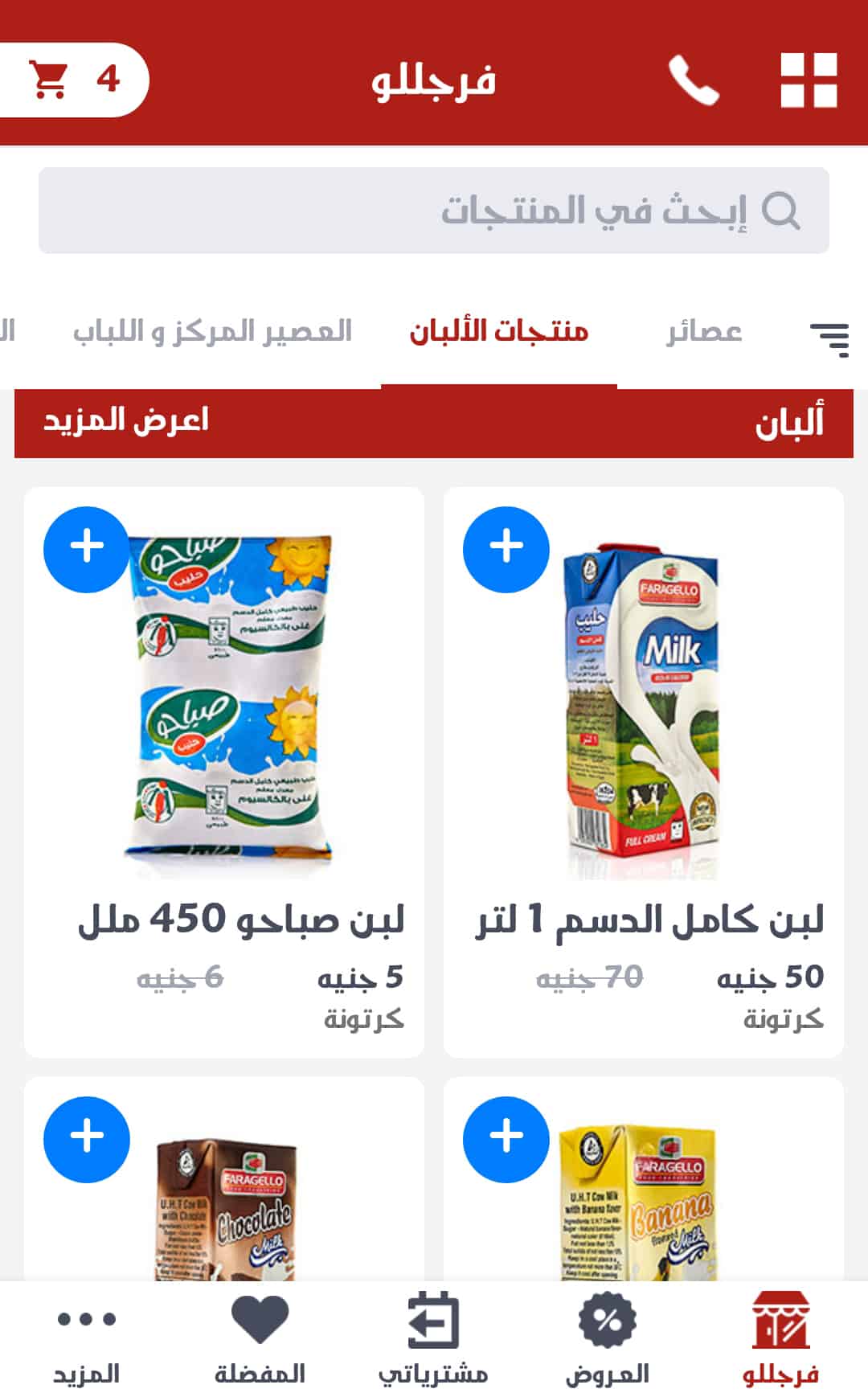Add the Banana milk to cart
This screenshot has height=1397, width=868.
tap(506, 1139)
